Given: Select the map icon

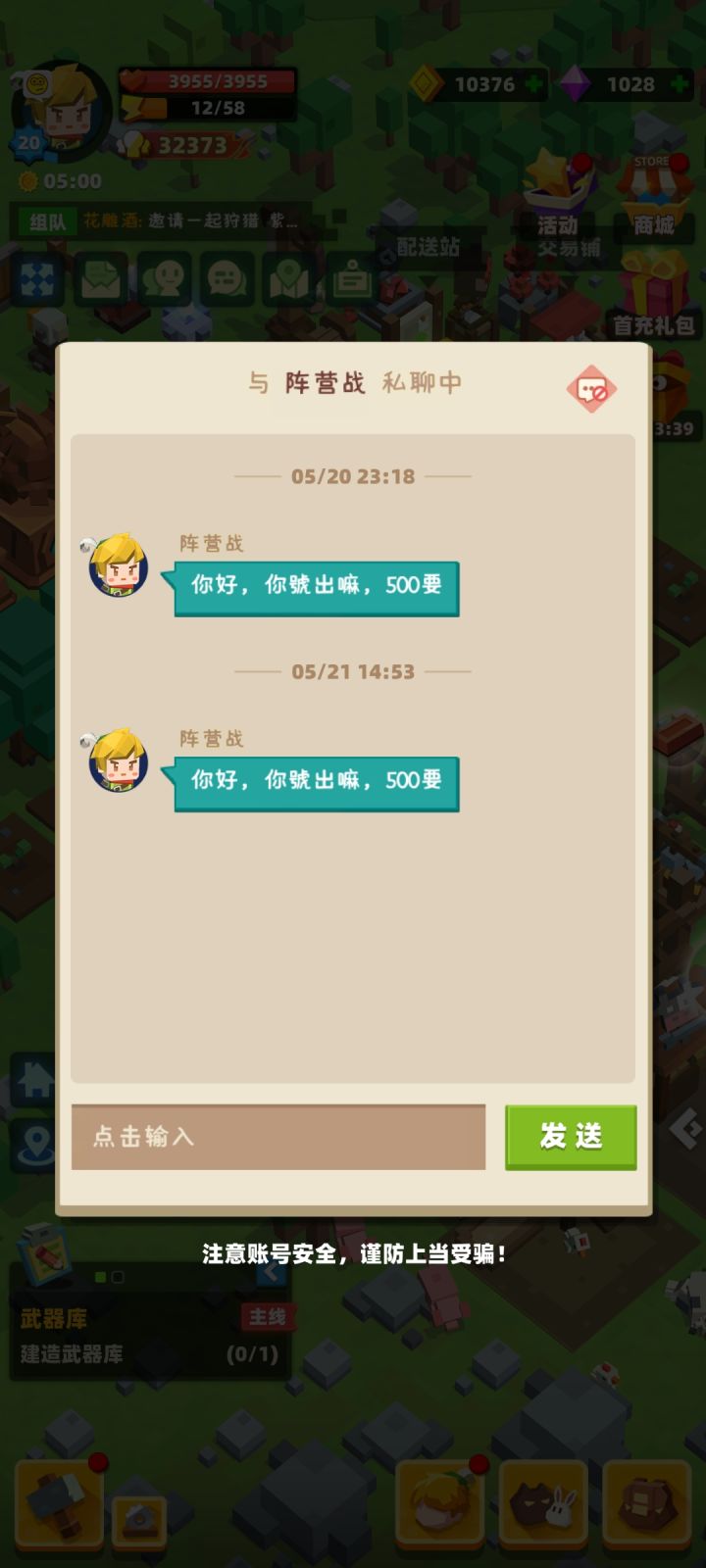Looking at the screenshot, I should tap(289, 281).
